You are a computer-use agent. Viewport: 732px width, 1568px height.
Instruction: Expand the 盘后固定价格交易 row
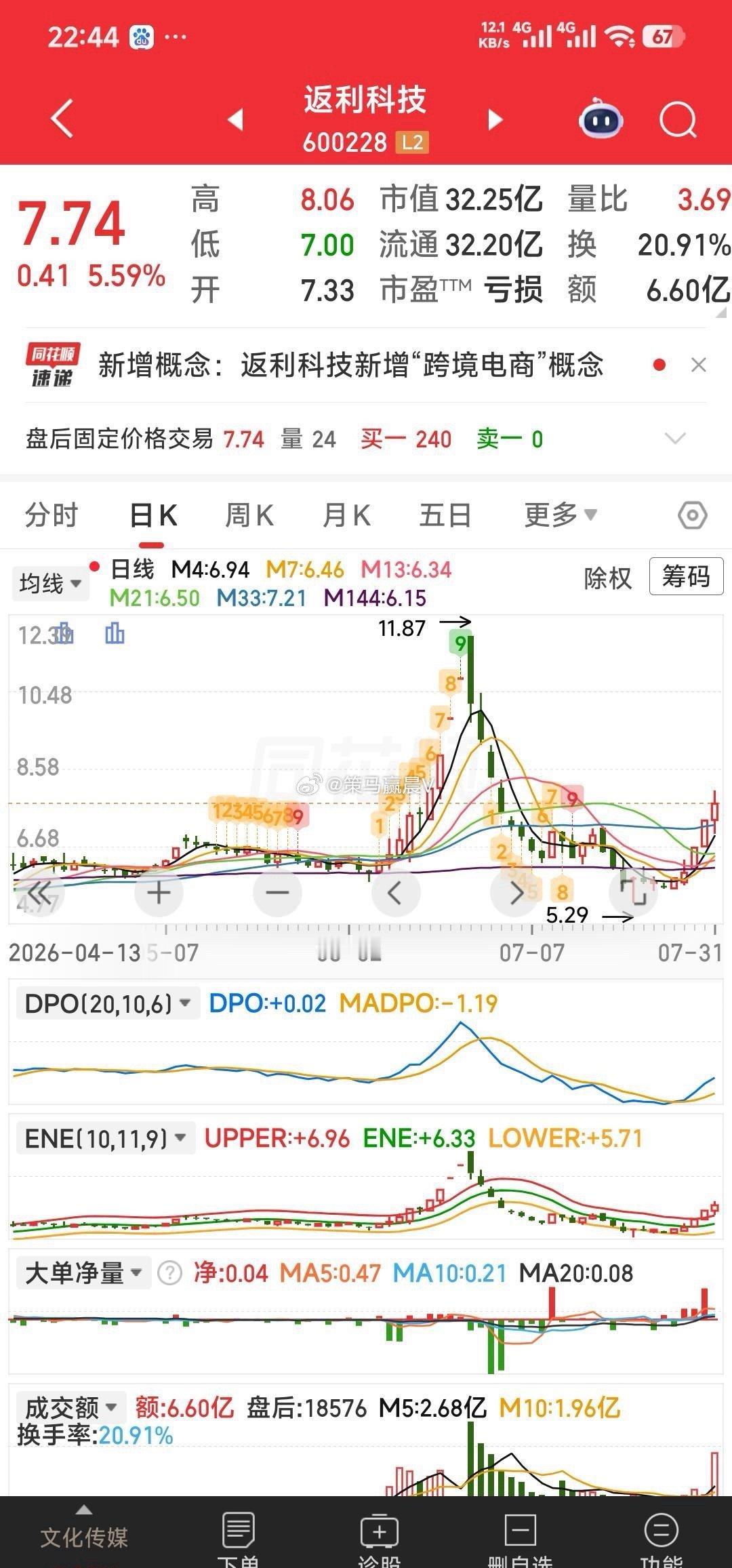pyautogui.click(x=675, y=439)
